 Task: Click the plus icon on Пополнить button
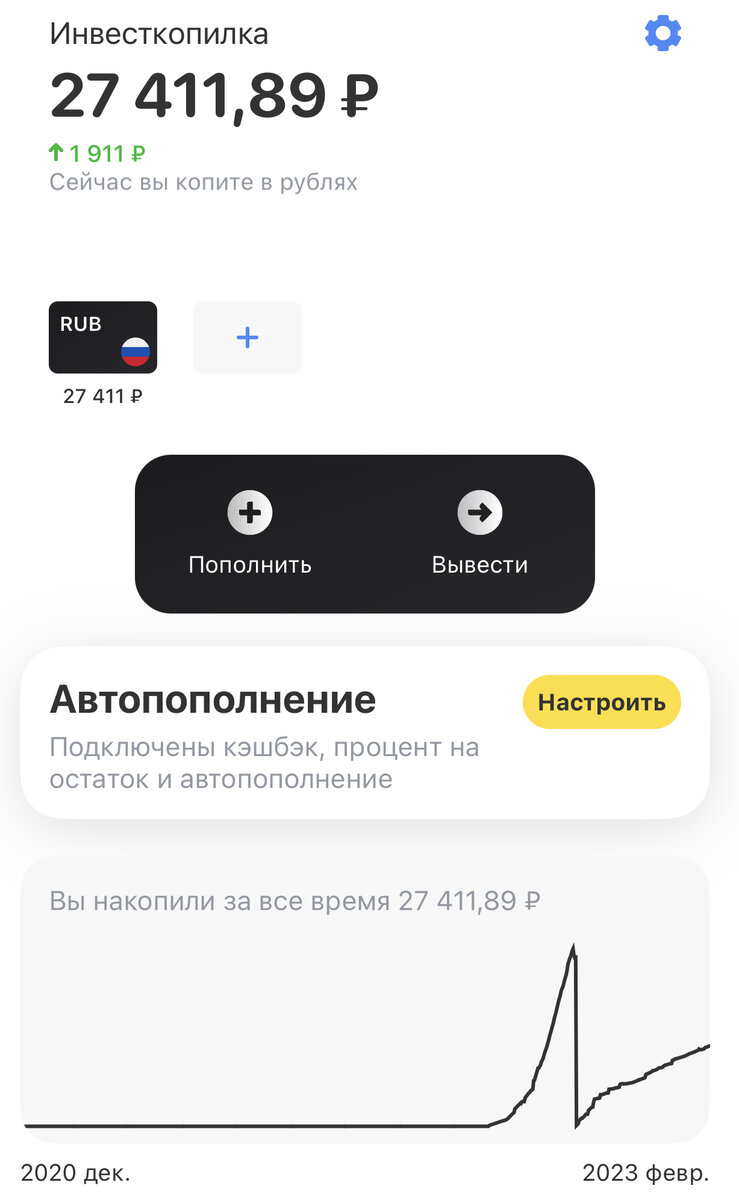coord(249,512)
